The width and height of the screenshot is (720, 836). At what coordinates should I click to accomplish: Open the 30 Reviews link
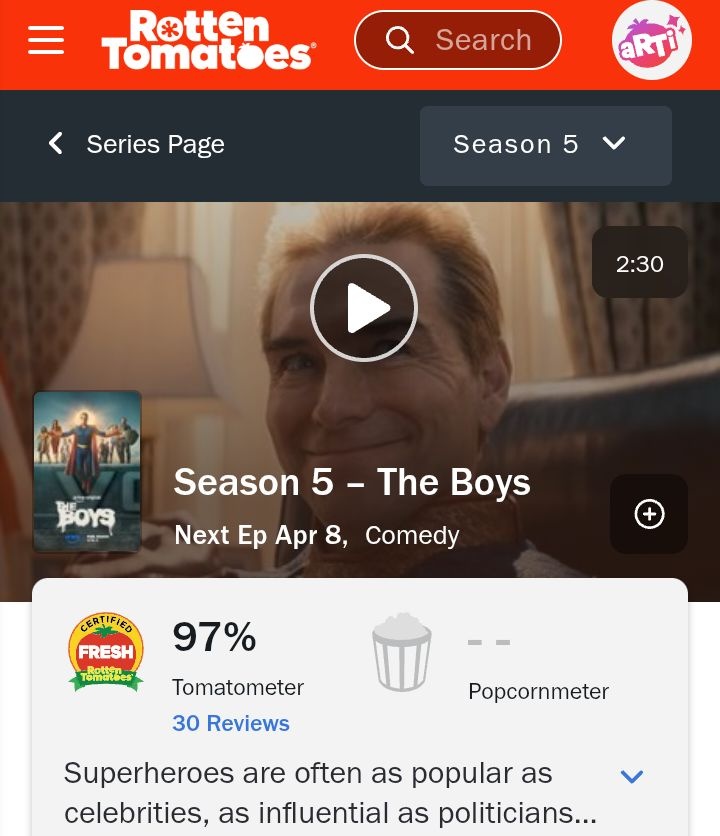[x=231, y=723]
